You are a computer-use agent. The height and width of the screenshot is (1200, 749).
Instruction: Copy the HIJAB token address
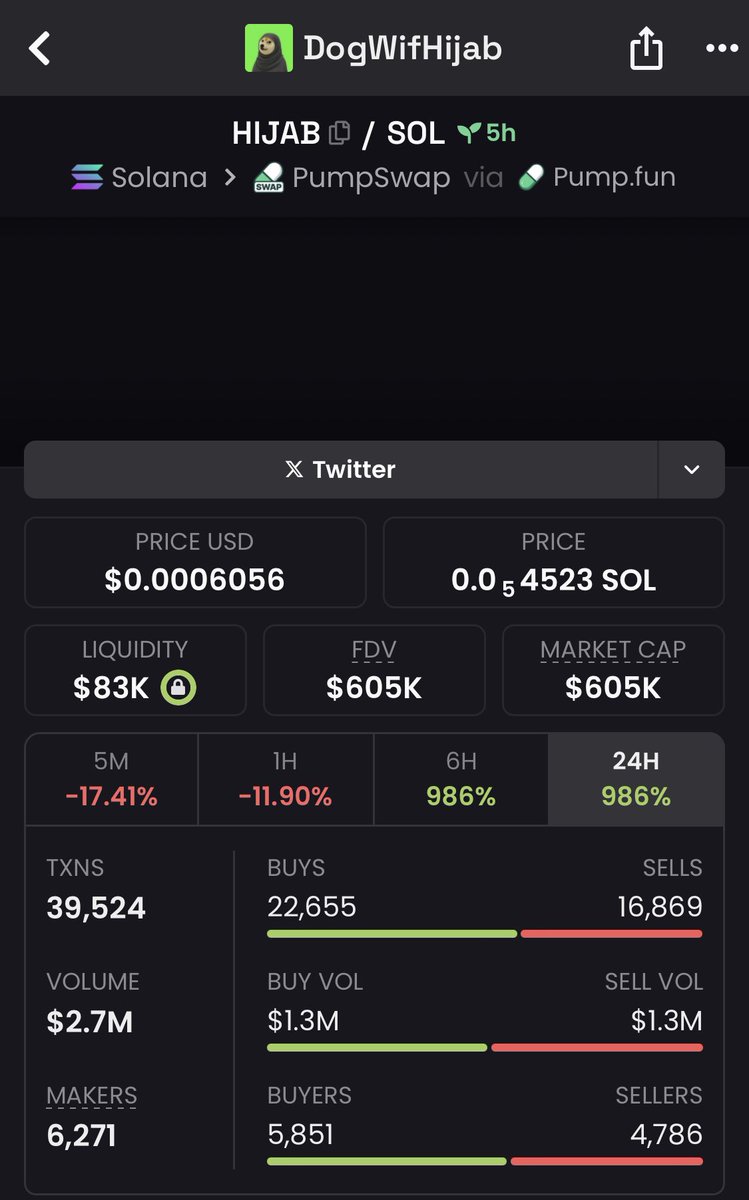tap(340, 132)
